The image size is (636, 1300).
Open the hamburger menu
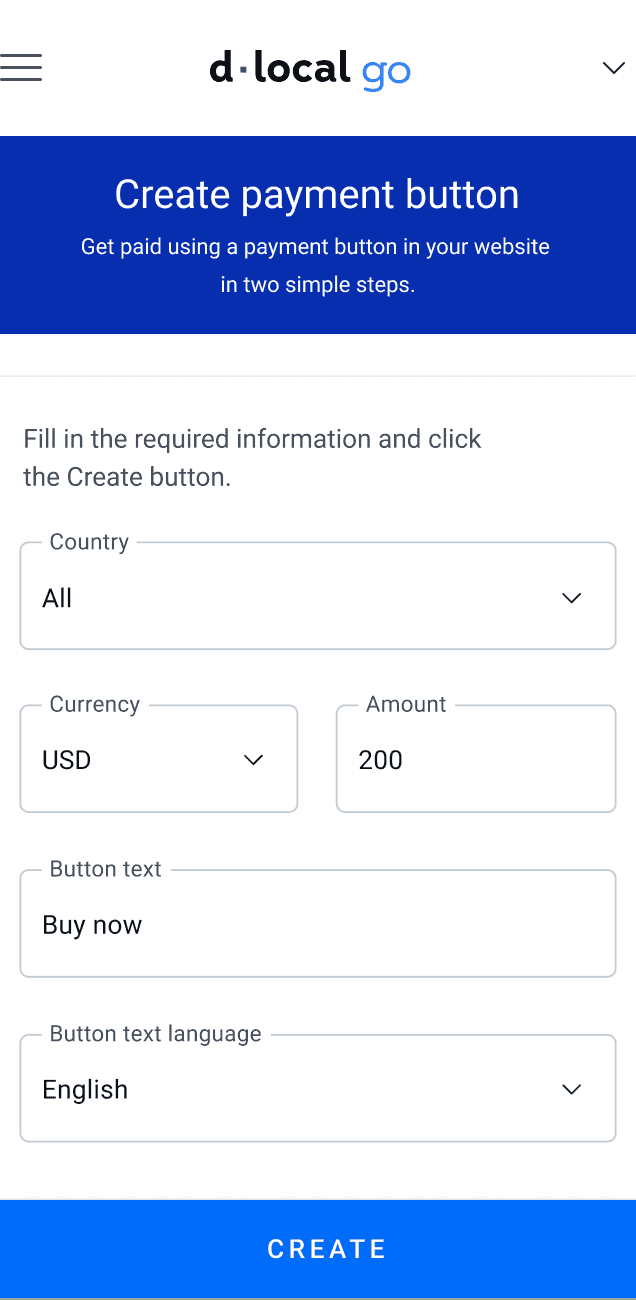[x=21, y=67]
